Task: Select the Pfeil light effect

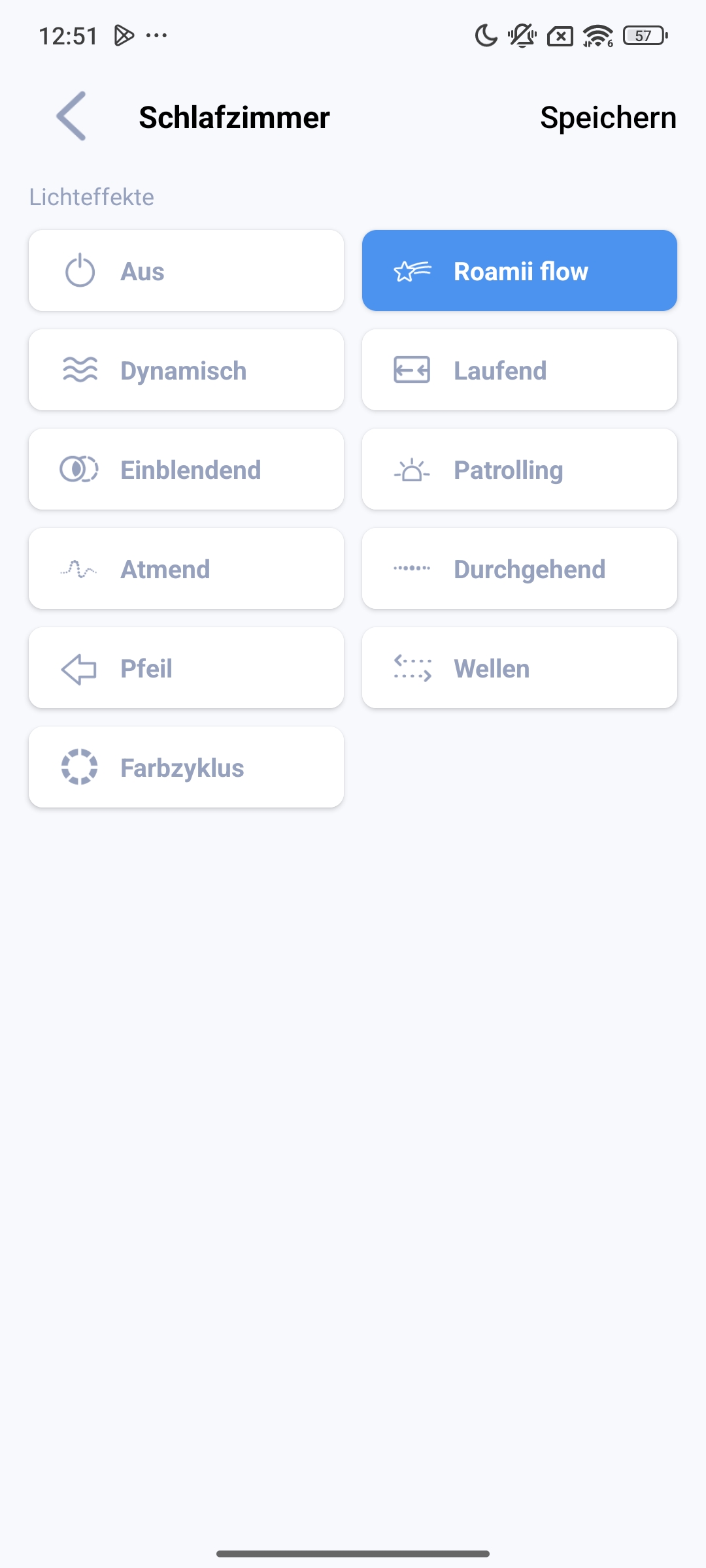Action: [x=186, y=668]
